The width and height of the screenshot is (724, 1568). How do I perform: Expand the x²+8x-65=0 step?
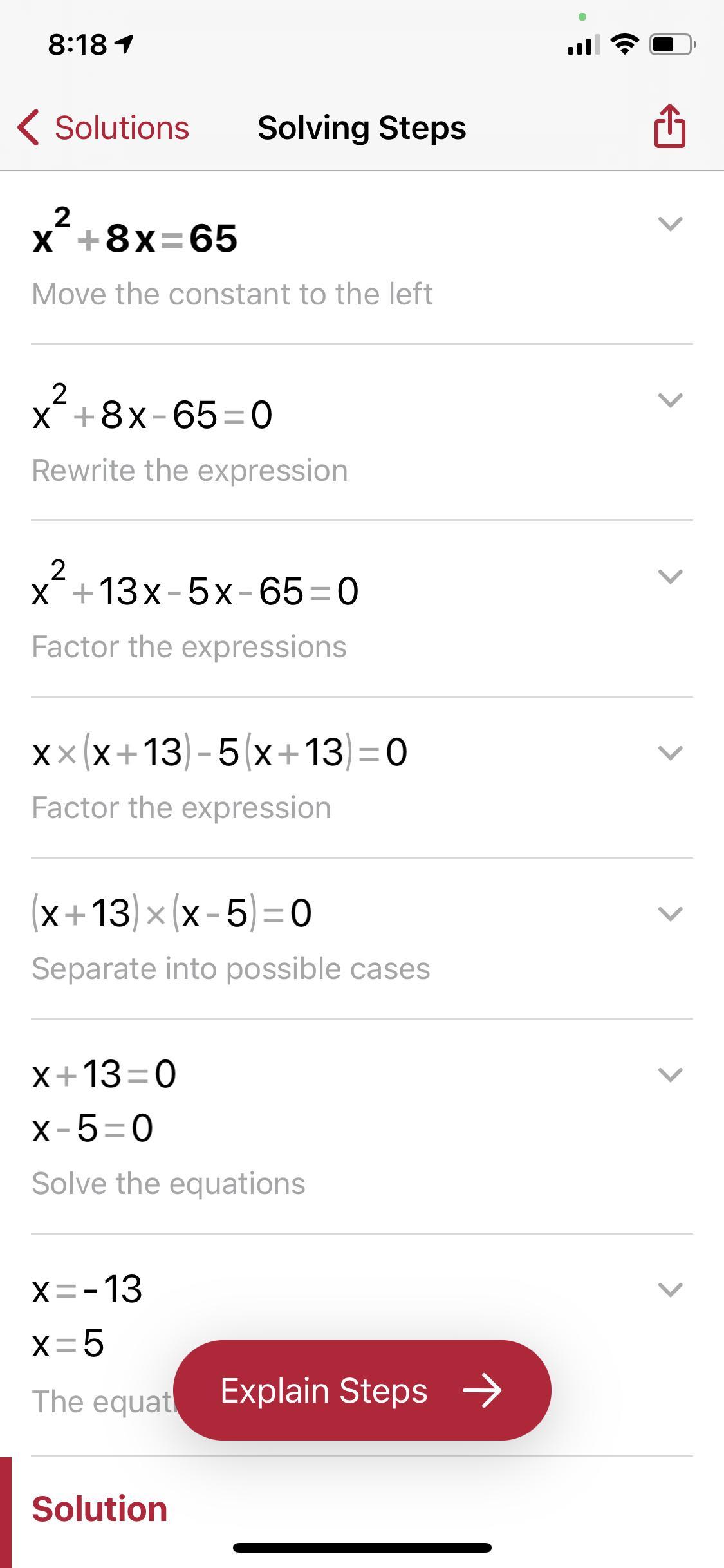coord(670,400)
